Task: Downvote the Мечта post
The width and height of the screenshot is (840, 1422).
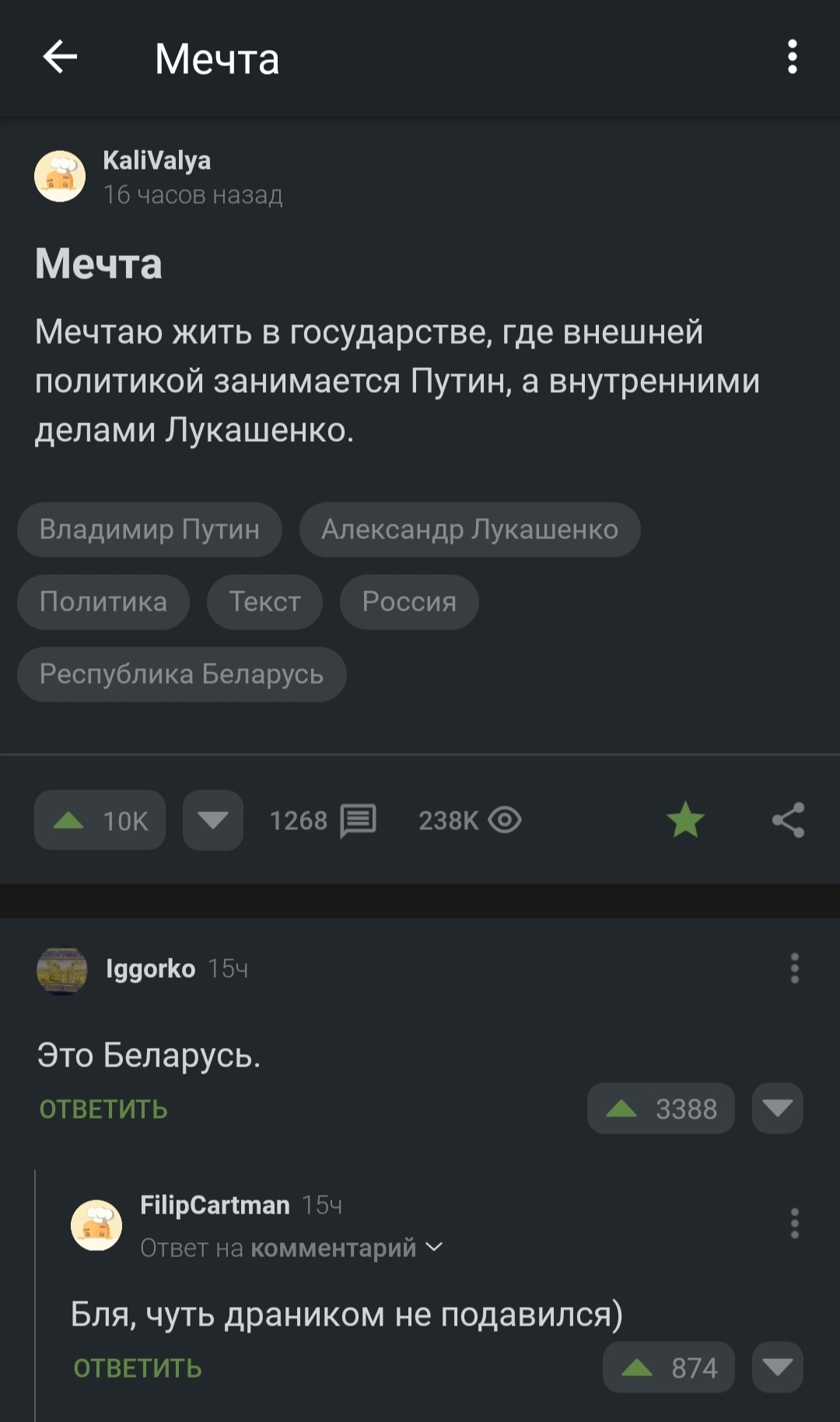Action: 213,820
